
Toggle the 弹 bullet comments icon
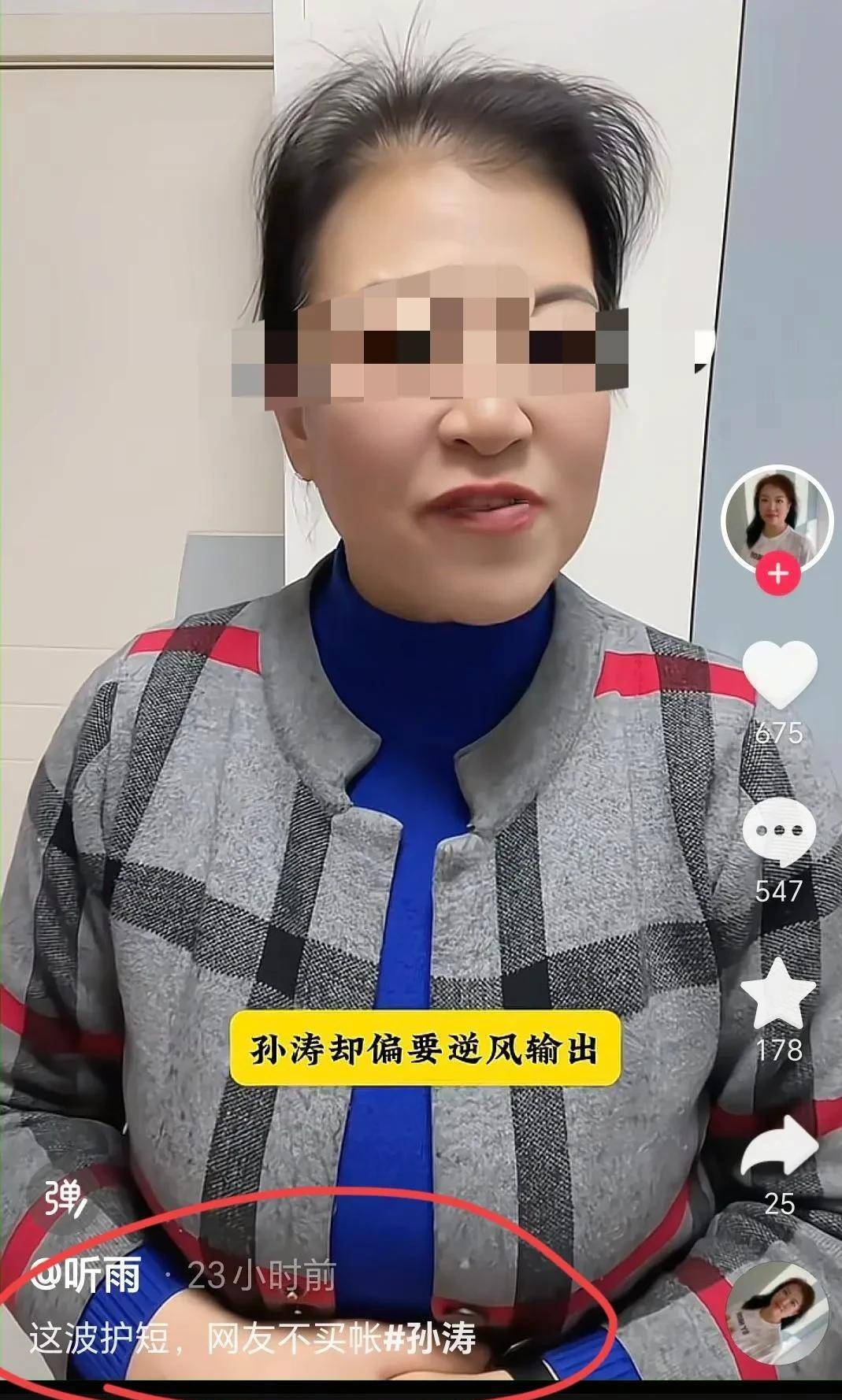tap(65, 1198)
